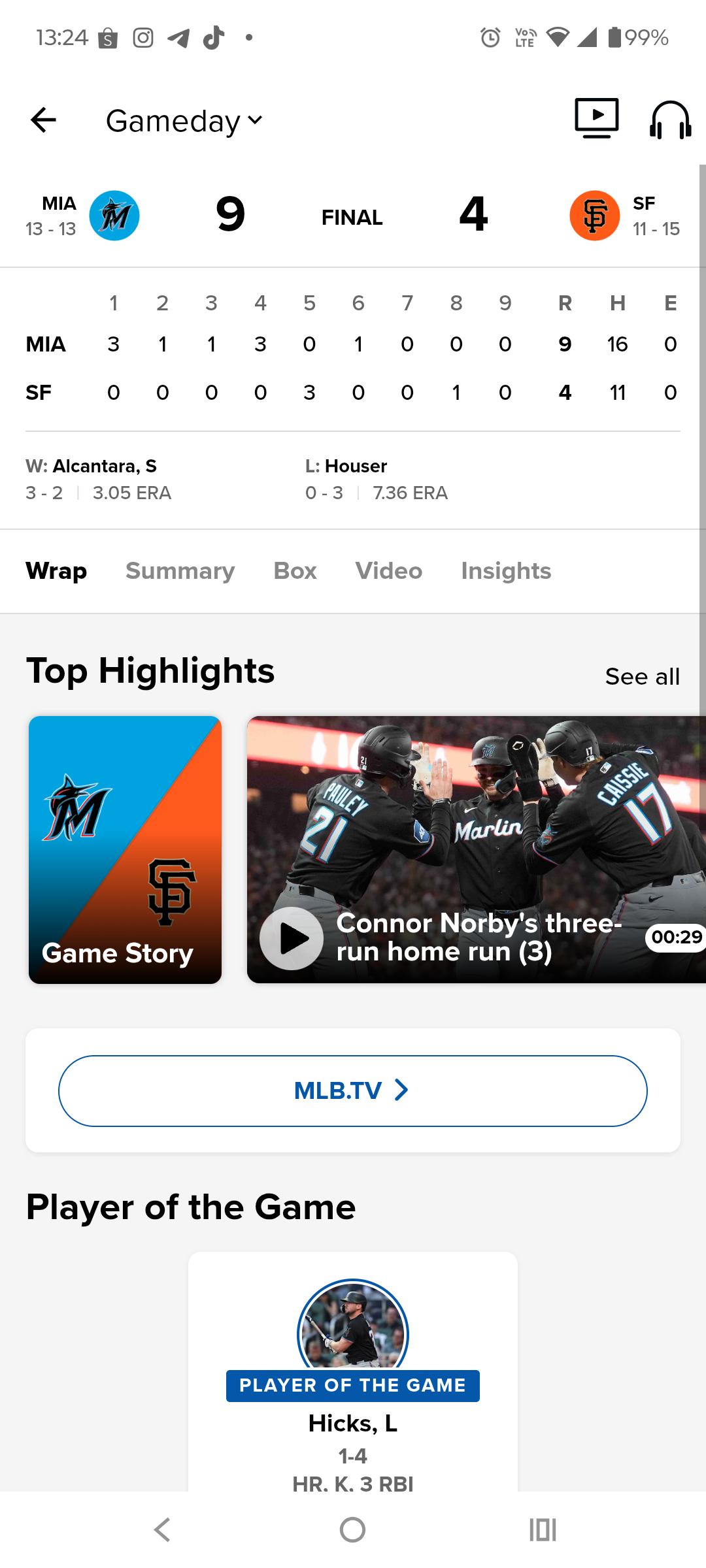The image size is (706, 1568).
Task: Play Connor Norby's three-run home run video
Action: (292, 938)
